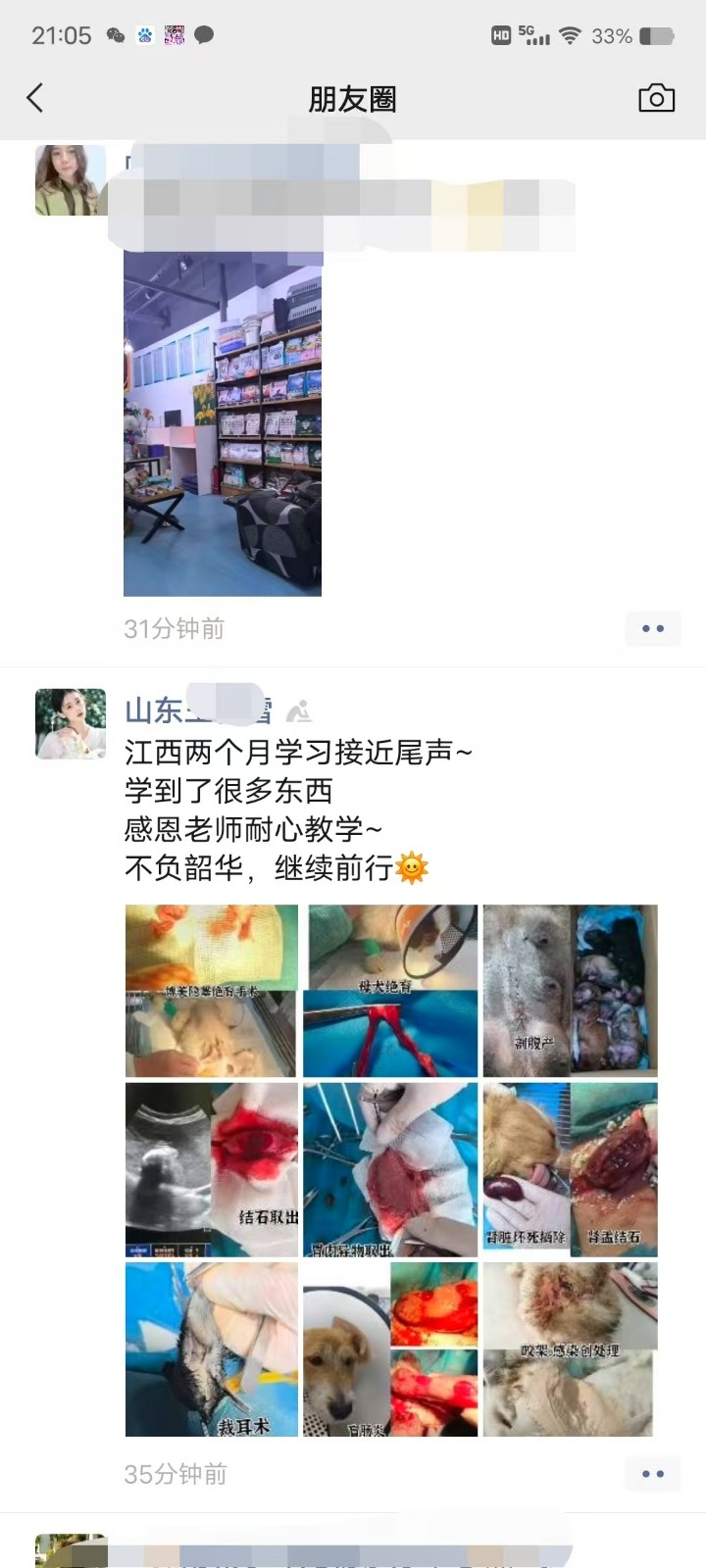Open the 结石取出 photo
Image resolution: width=706 pixels, height=1568 pixels.
pos(212,1169)
